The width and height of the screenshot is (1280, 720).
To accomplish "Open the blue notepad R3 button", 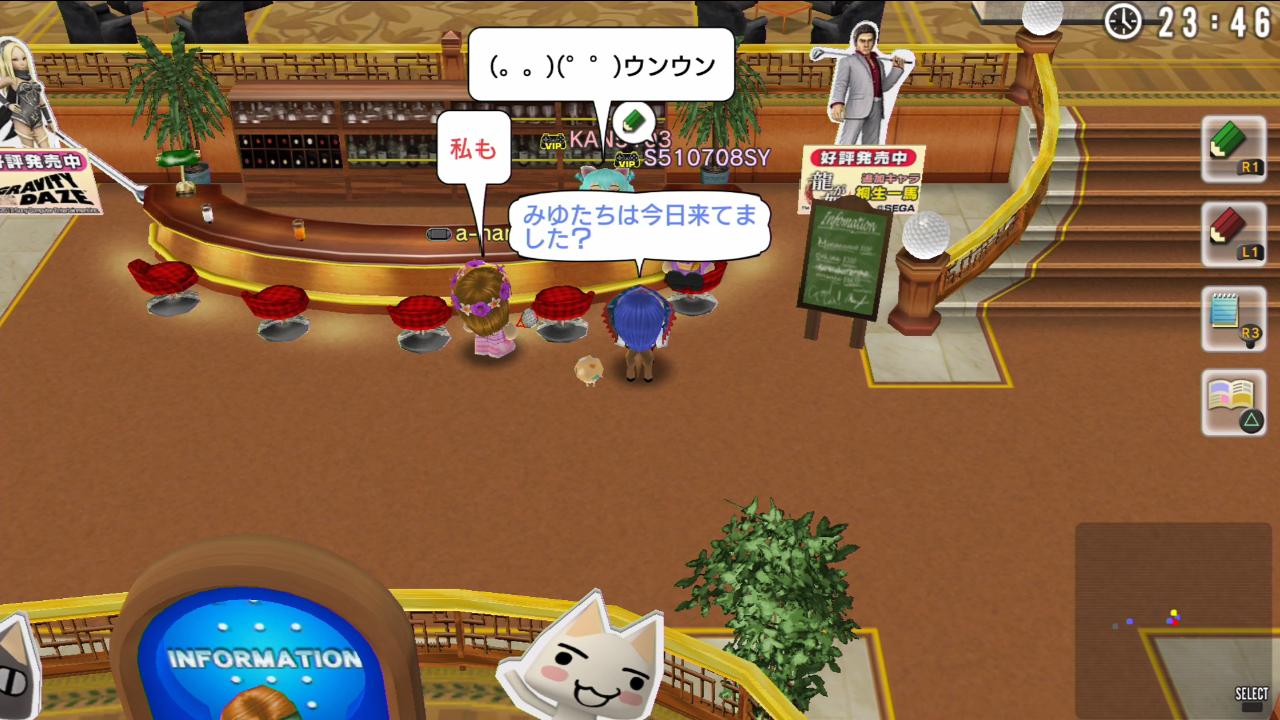I will pyautogui.click(x=1233, y=319).
